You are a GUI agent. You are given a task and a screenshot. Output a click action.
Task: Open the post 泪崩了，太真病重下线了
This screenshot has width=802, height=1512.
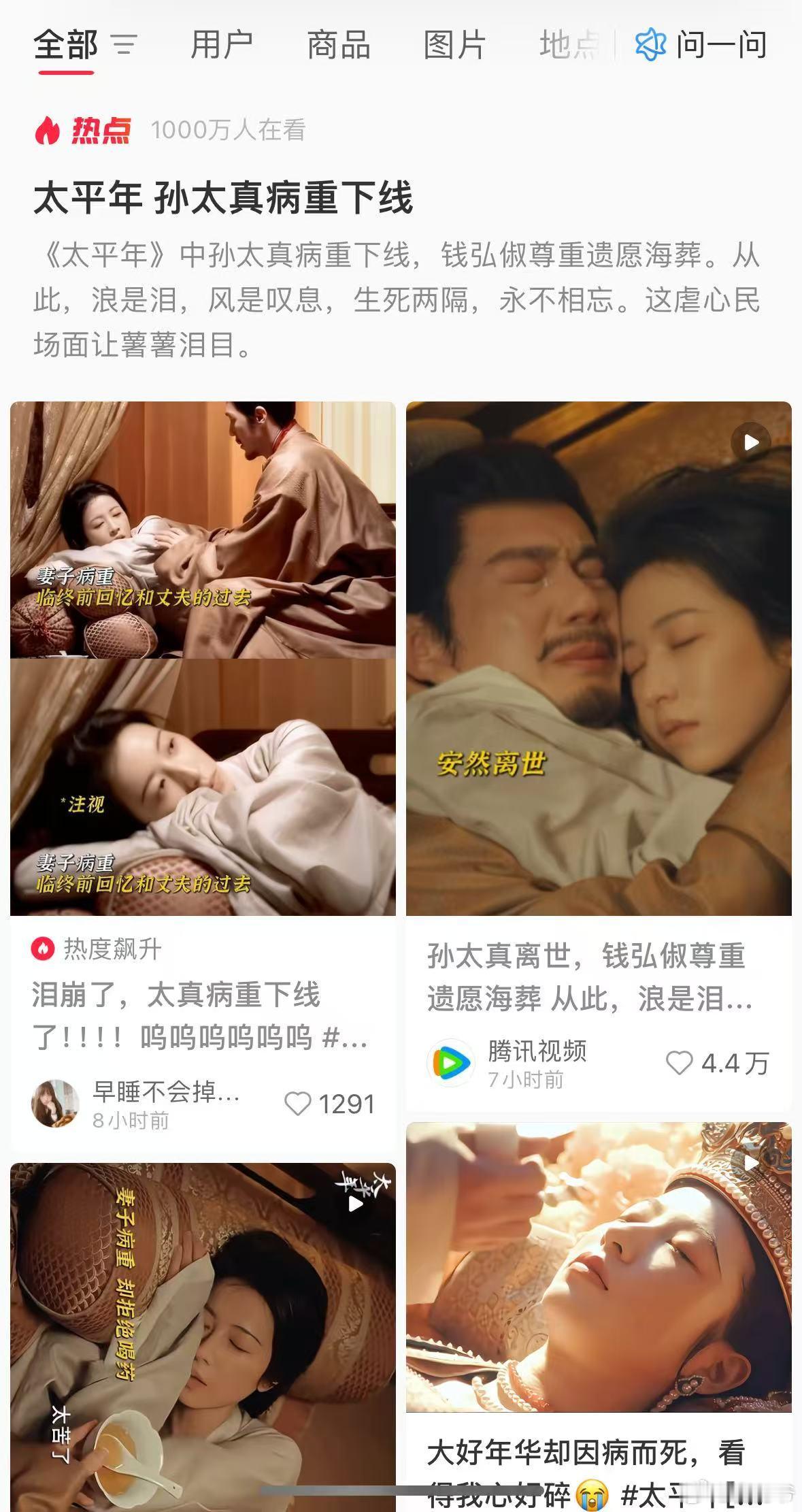(197, 1014)
